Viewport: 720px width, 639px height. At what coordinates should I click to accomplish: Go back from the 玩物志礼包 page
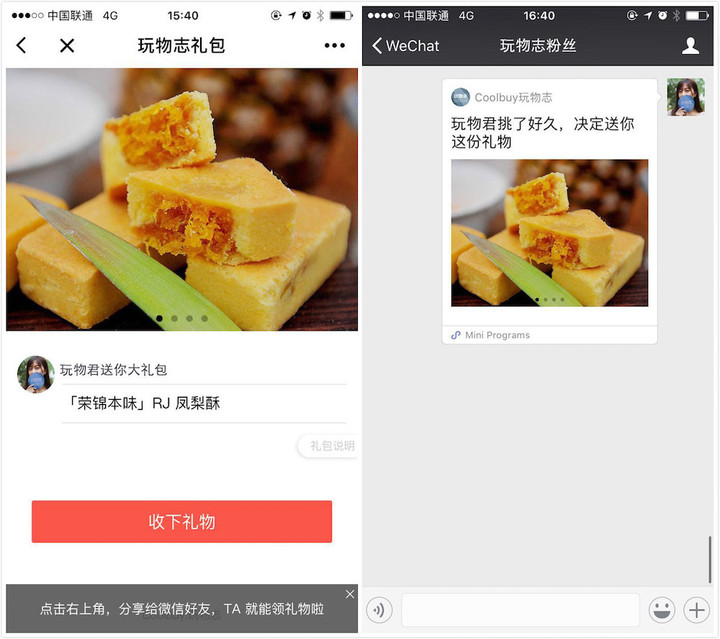tap(22, 46)
